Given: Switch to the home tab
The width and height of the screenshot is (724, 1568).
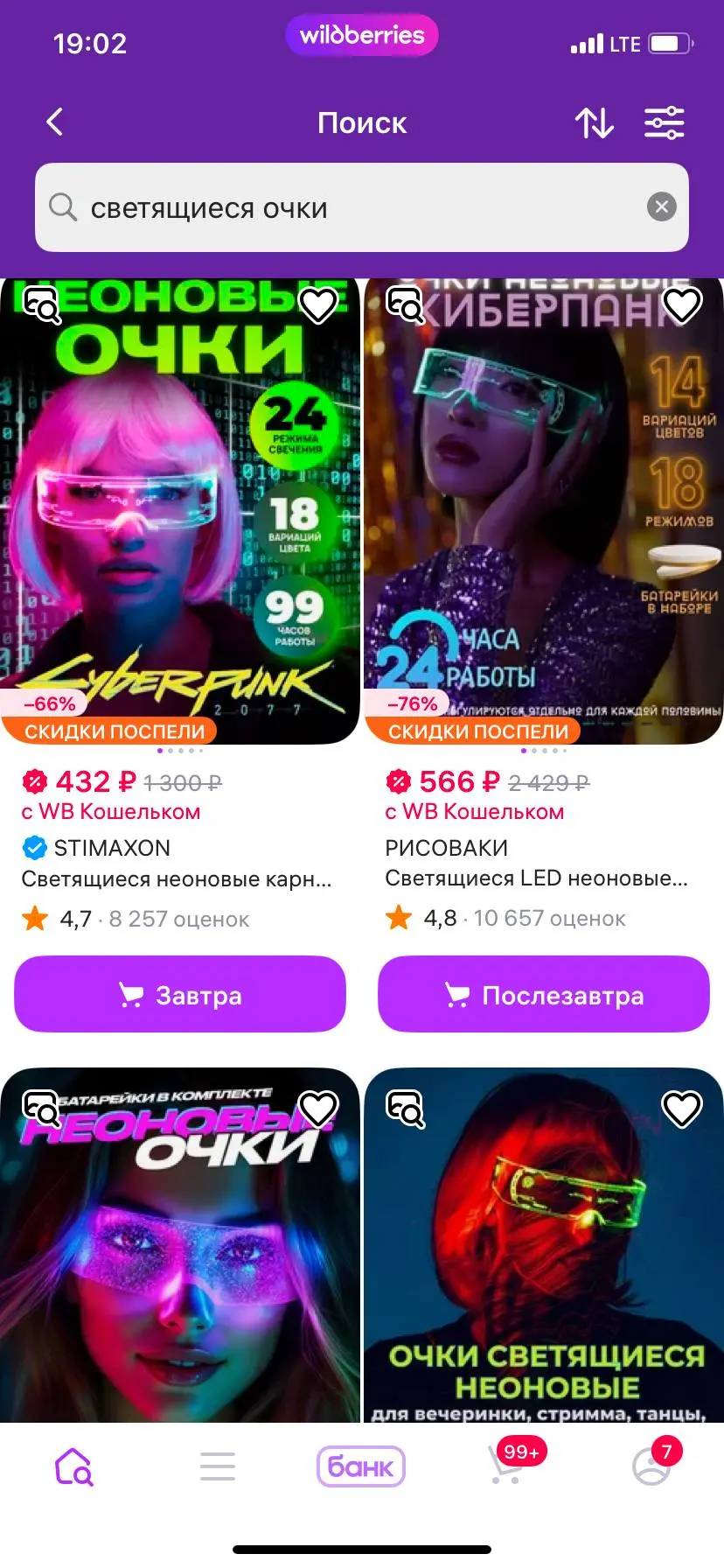Looking at the screenshot, I should click(73, 1466).
